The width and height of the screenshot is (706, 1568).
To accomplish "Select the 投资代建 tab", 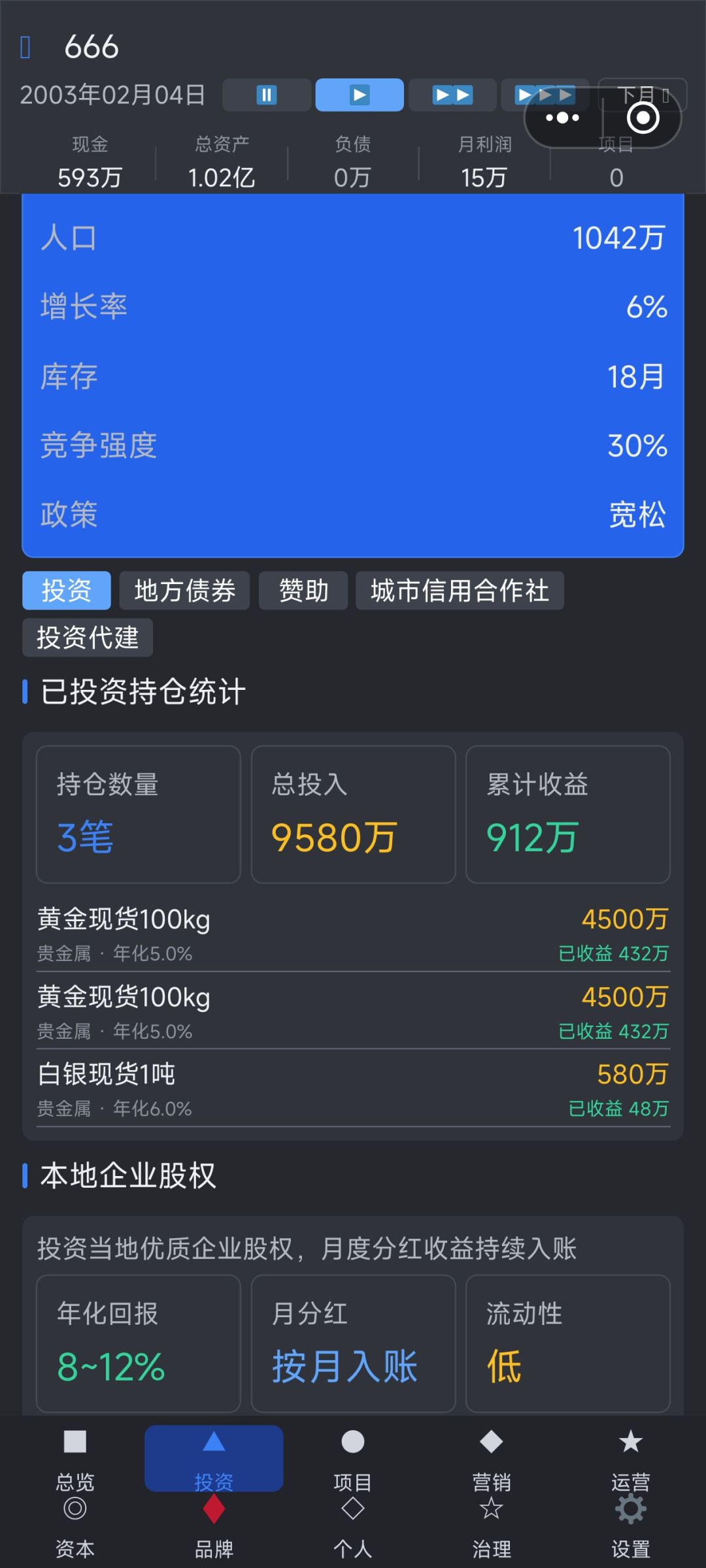I will [88, 638].
